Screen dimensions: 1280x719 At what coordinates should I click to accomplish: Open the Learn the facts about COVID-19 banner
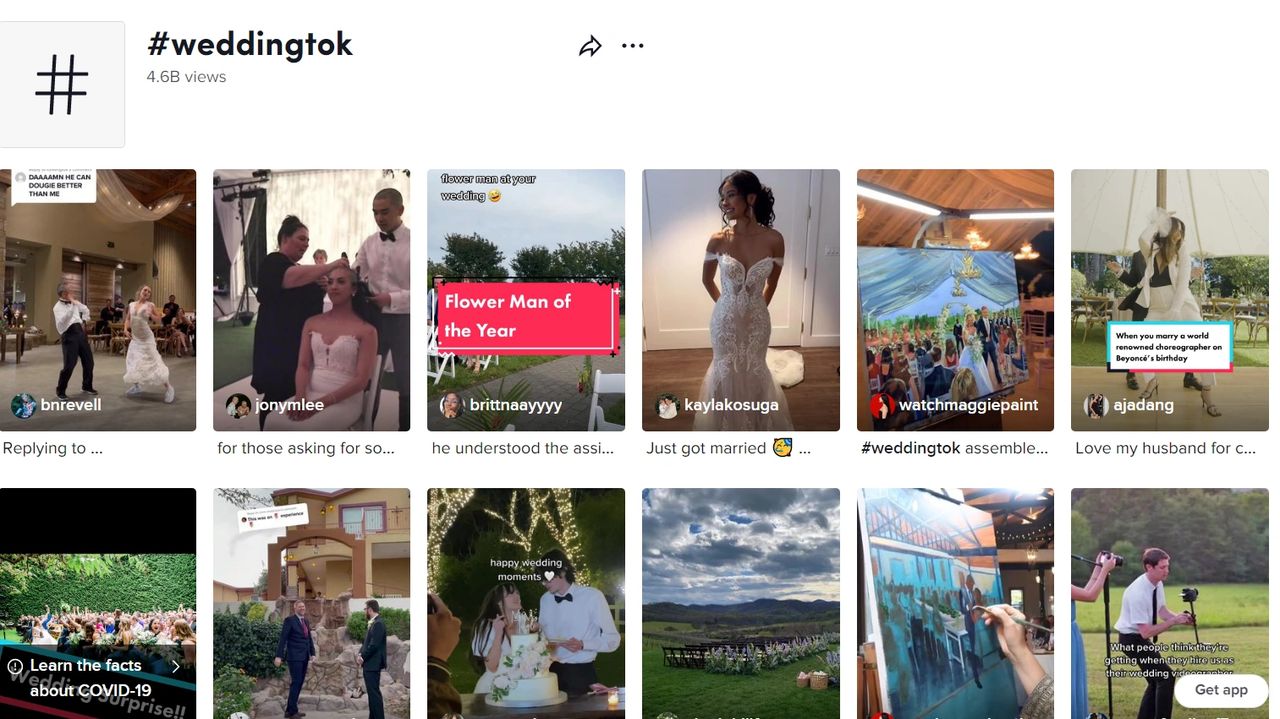(x=96, y=678)
